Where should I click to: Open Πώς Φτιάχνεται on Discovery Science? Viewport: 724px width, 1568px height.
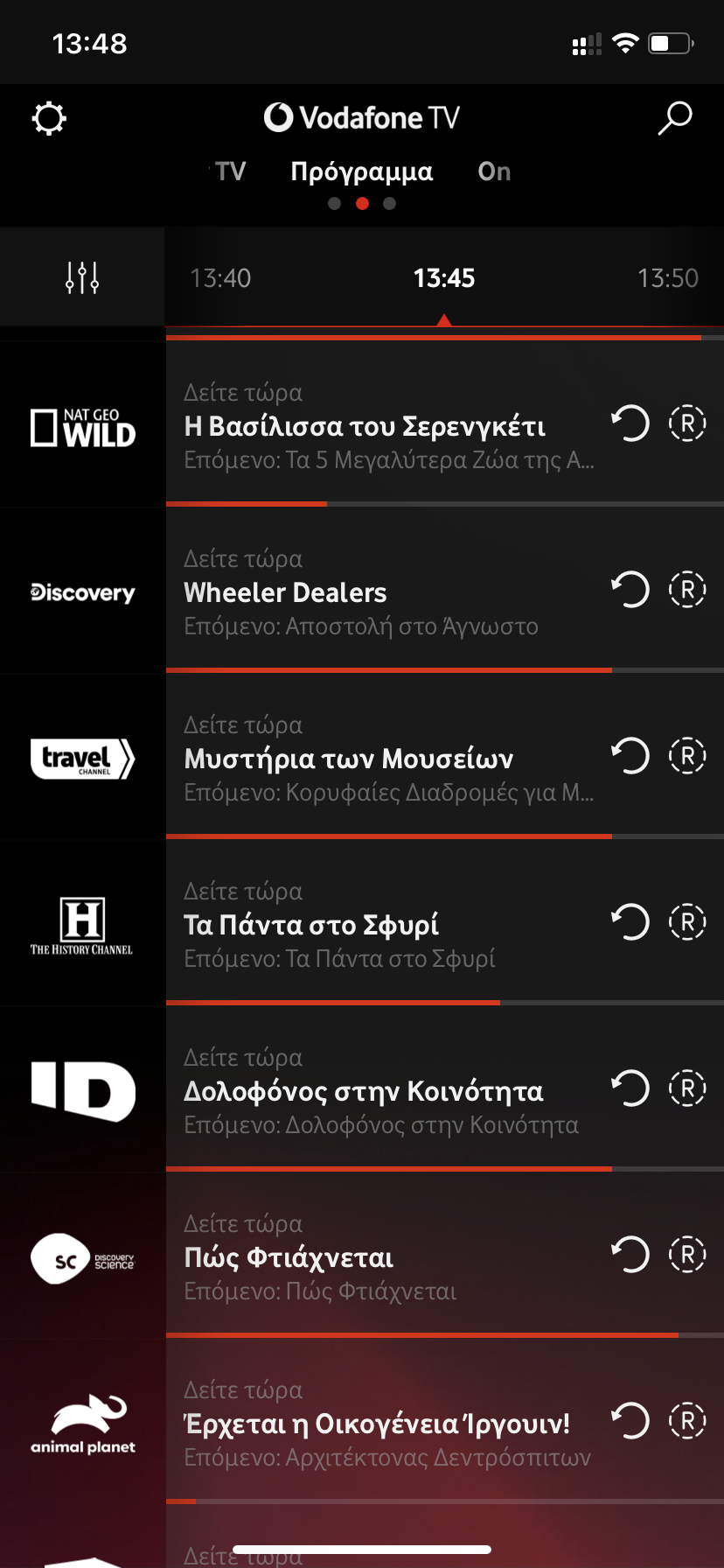289,1257
